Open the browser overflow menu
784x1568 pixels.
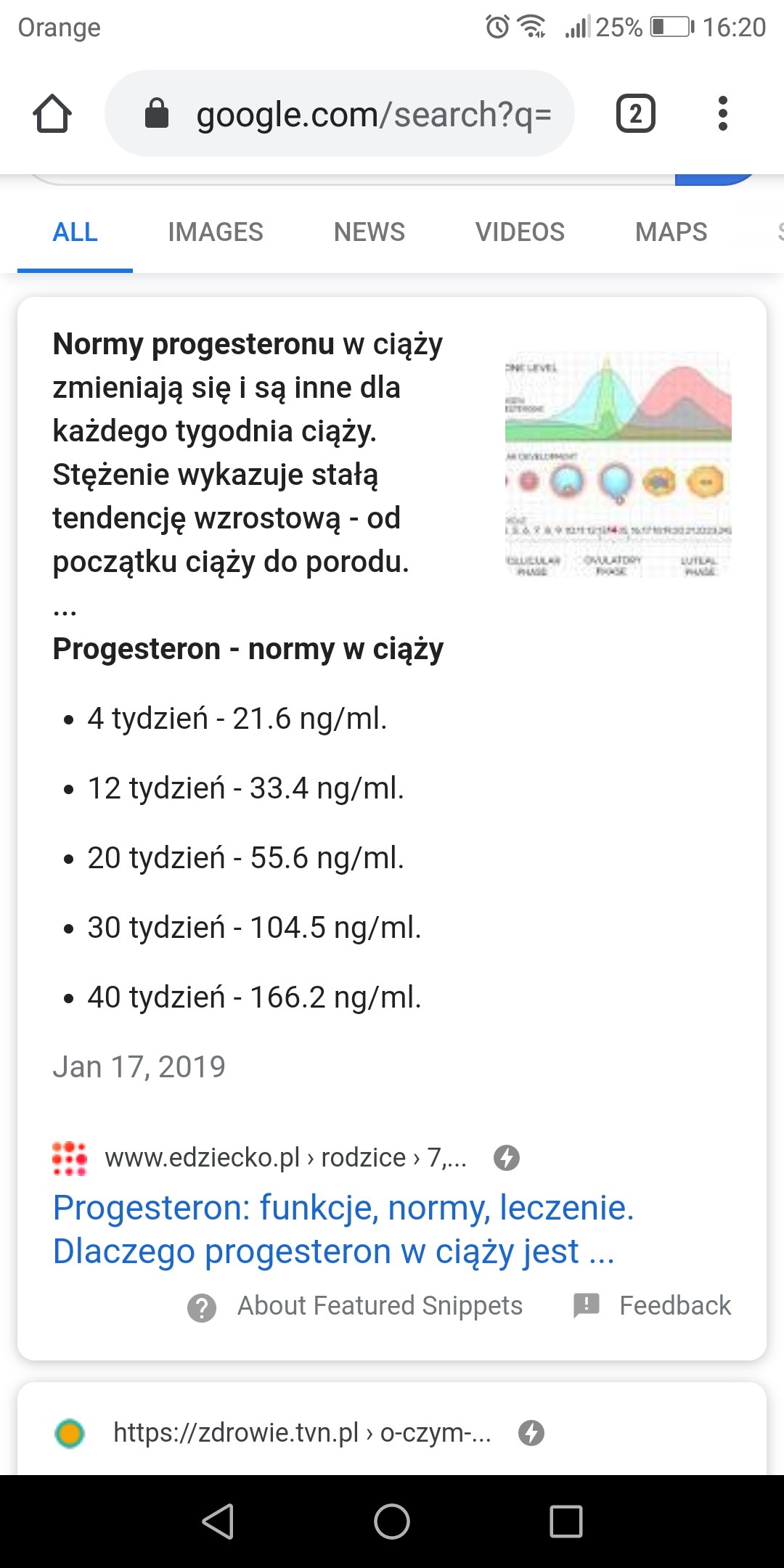(x=722, y=114)
